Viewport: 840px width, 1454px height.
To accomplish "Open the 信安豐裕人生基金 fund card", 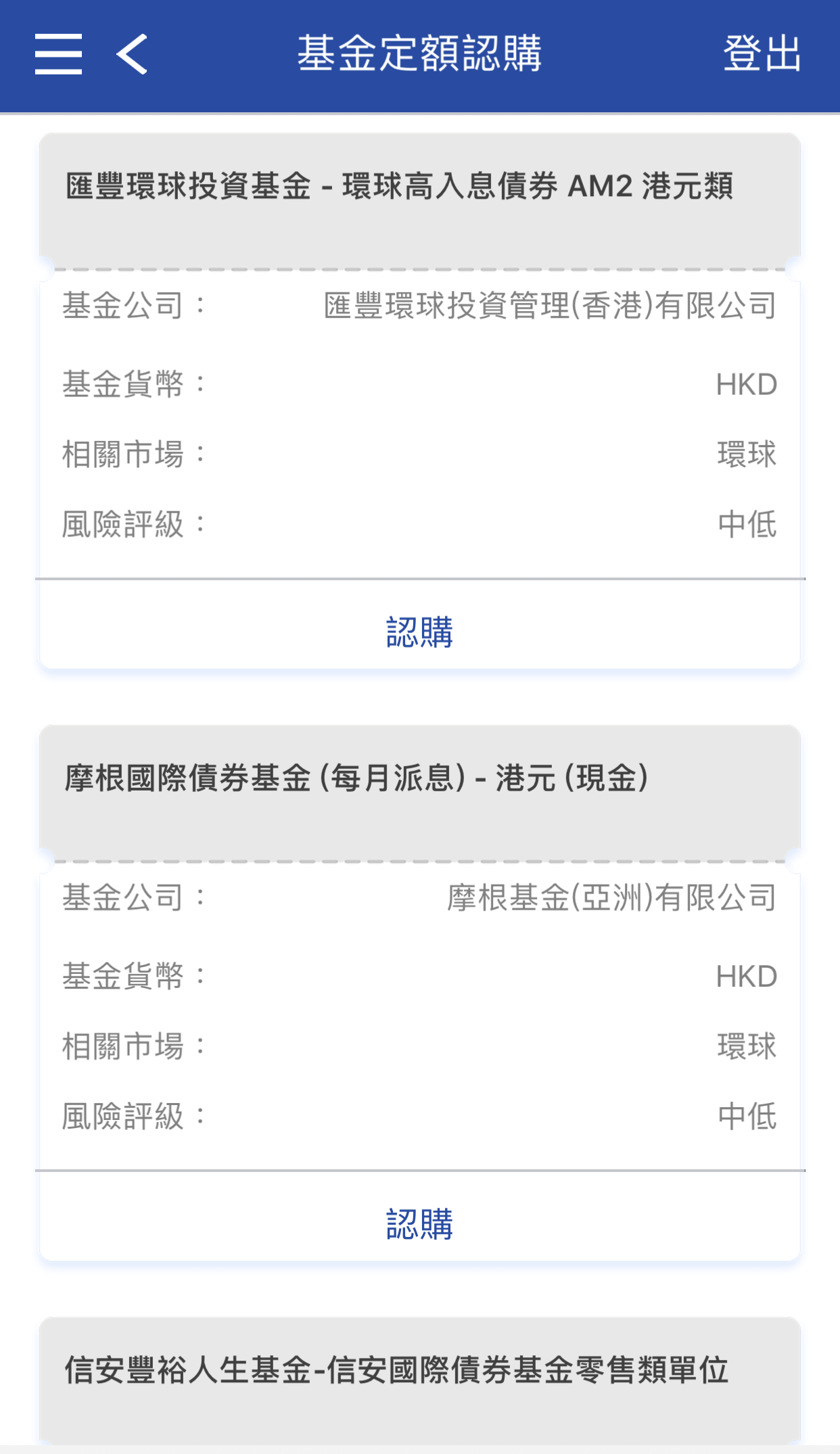I will click(396, 1370).
